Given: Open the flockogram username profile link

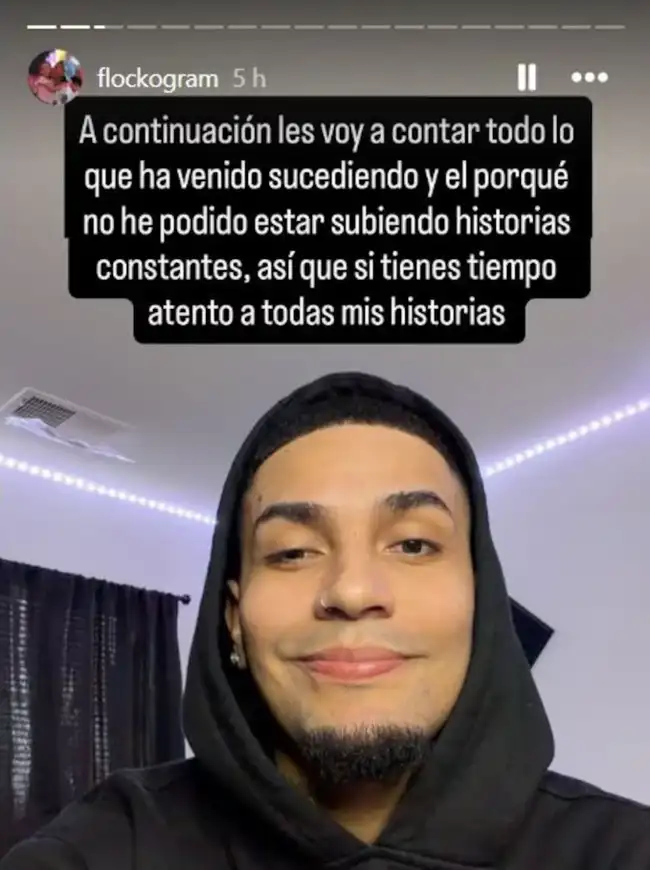Looking at the screenshot, I should tap(158, 78).
